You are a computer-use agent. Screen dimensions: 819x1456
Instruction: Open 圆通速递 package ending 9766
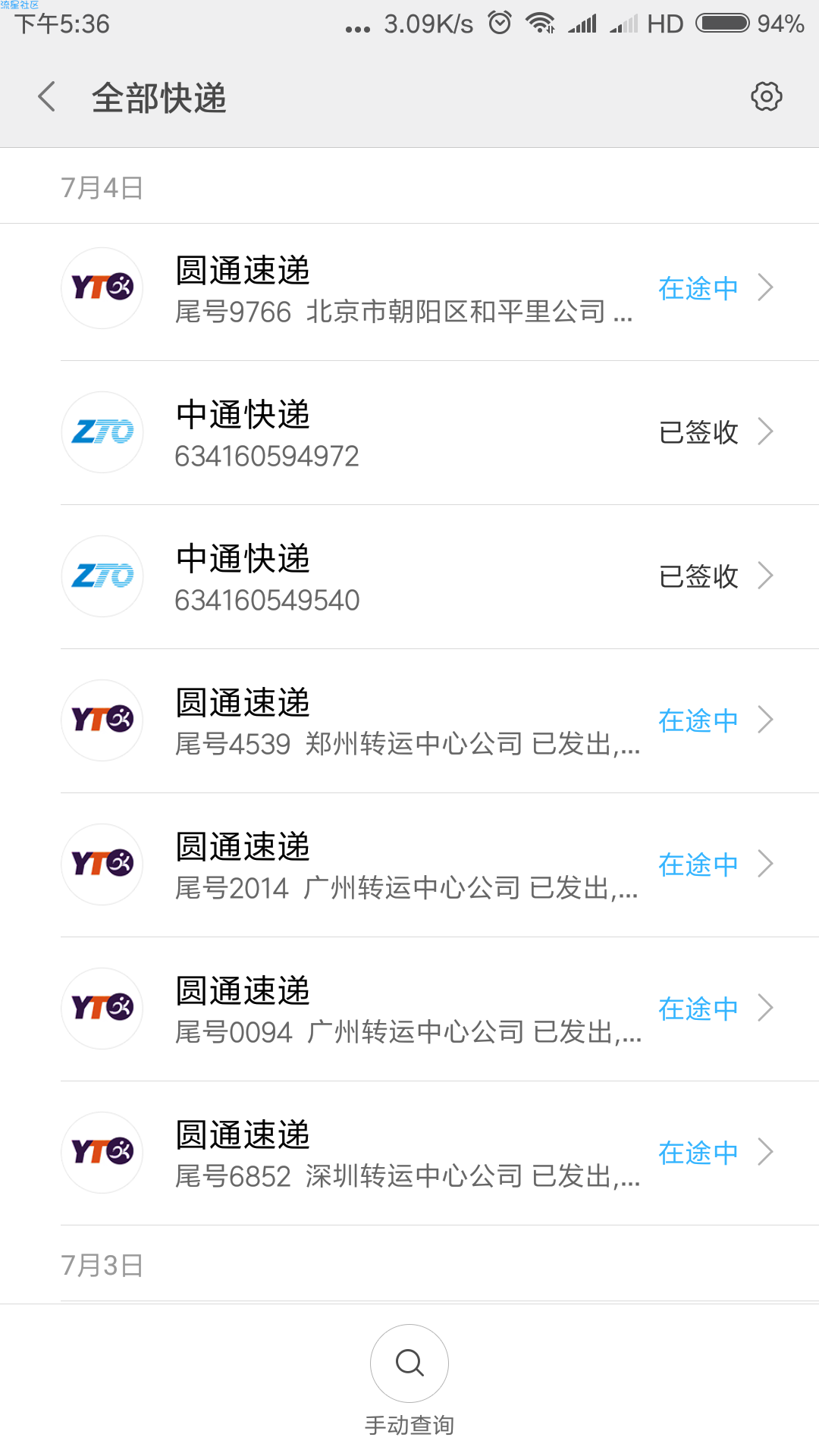pyautogui.click(x=409, y=289)
